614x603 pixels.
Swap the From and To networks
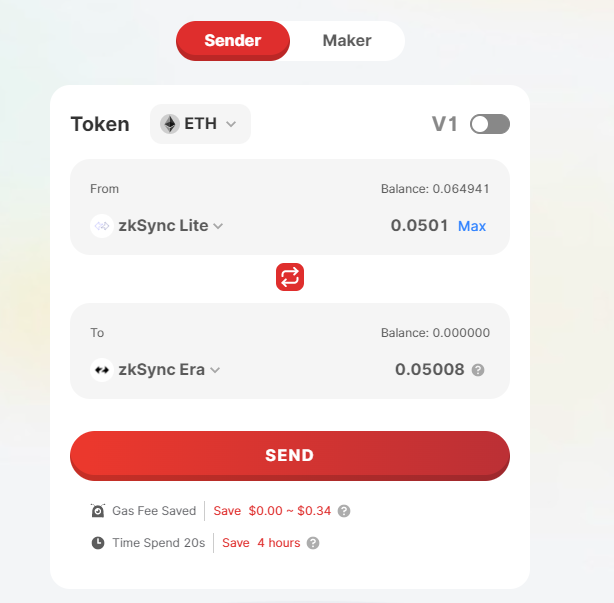pyautogui.click(x=290, y=277)
